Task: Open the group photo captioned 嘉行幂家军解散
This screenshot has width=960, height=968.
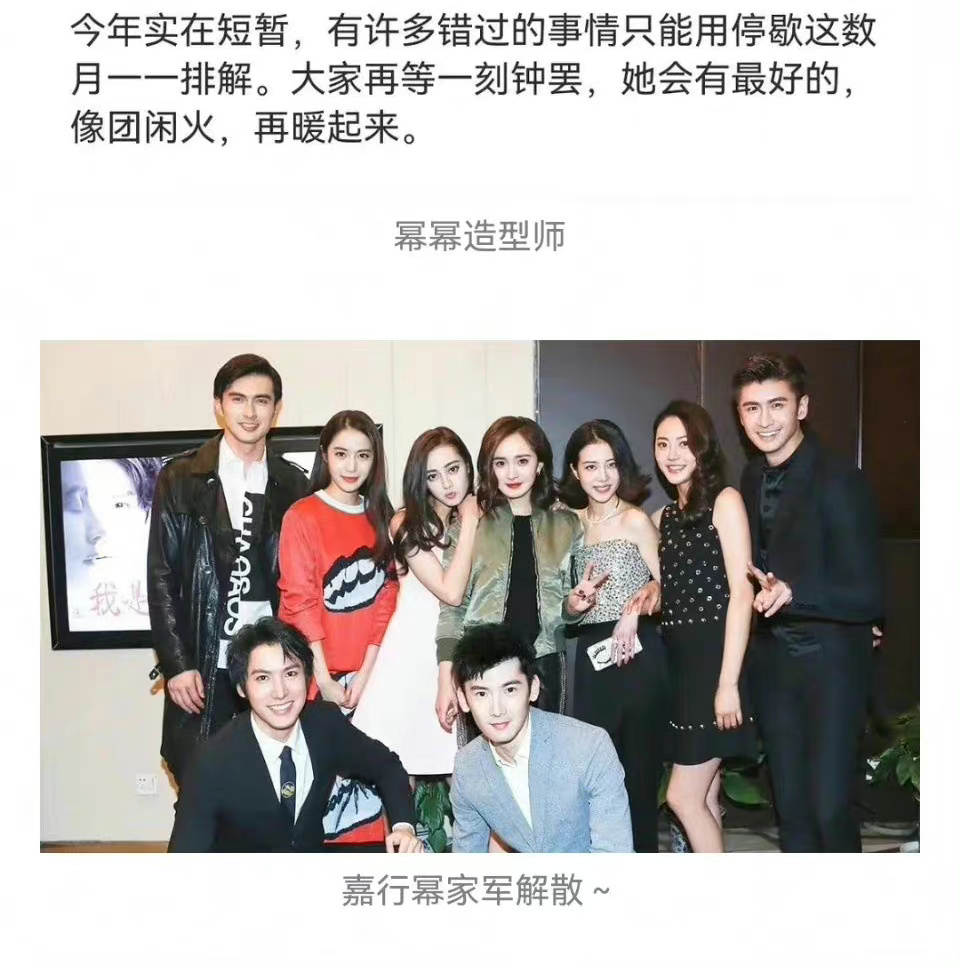Action: click(x=480, y=596)
